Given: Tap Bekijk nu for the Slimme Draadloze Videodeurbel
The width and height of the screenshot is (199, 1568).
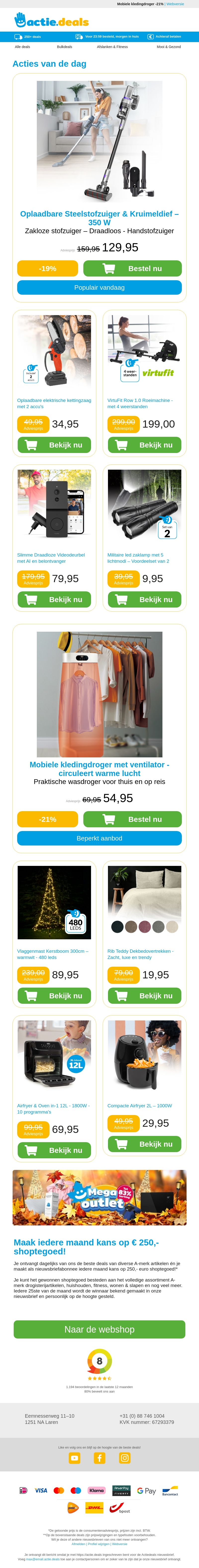Looking at the screenshot, I should coord(54,600).
